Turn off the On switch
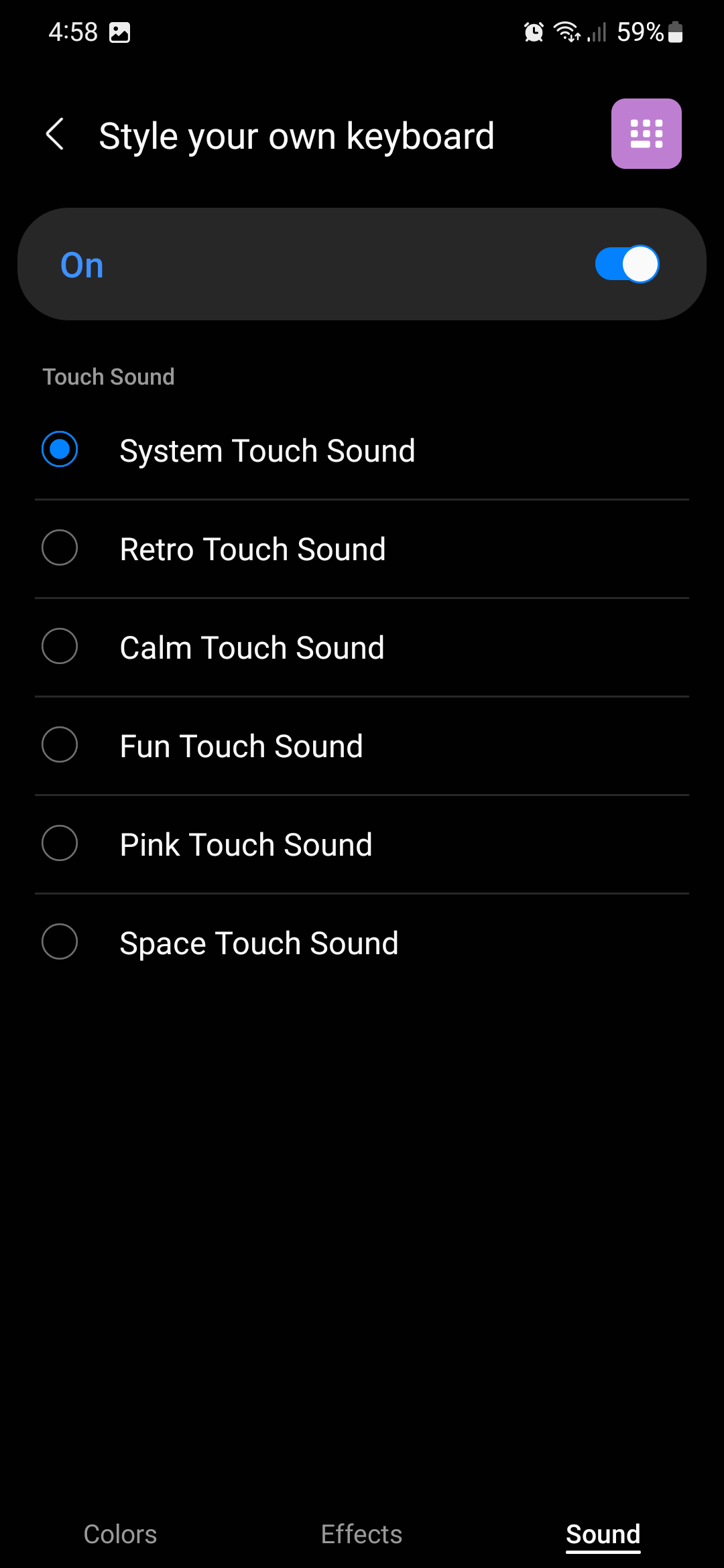 tap(626, 265)
